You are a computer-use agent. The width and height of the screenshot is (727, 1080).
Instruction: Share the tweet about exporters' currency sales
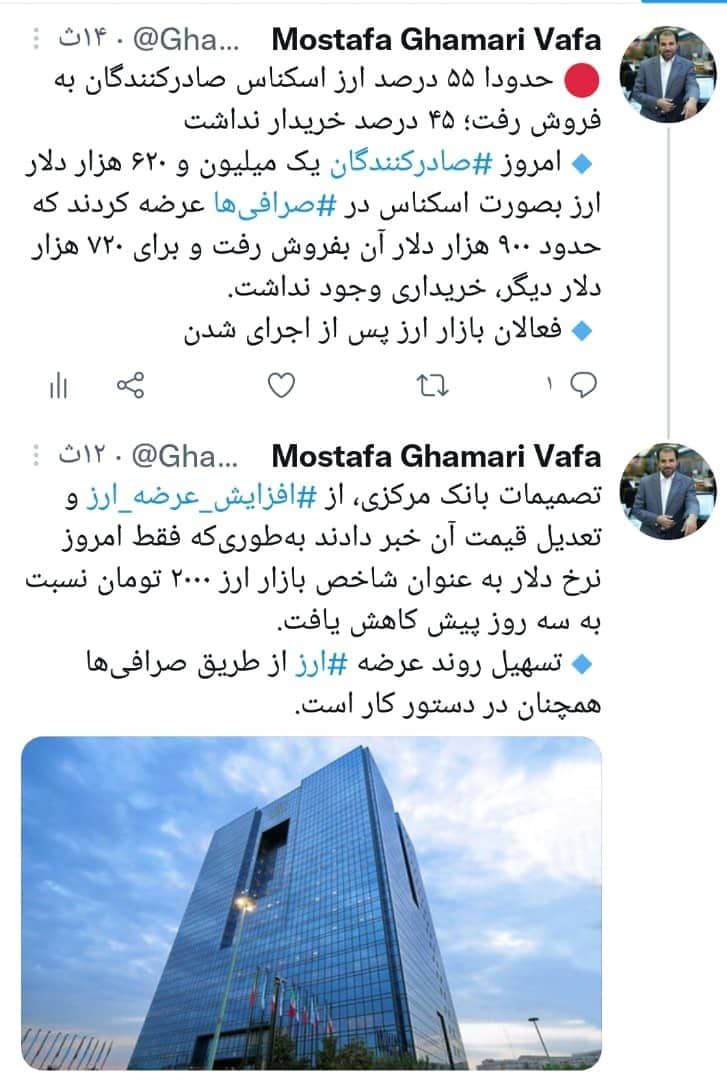pos(131,385)
